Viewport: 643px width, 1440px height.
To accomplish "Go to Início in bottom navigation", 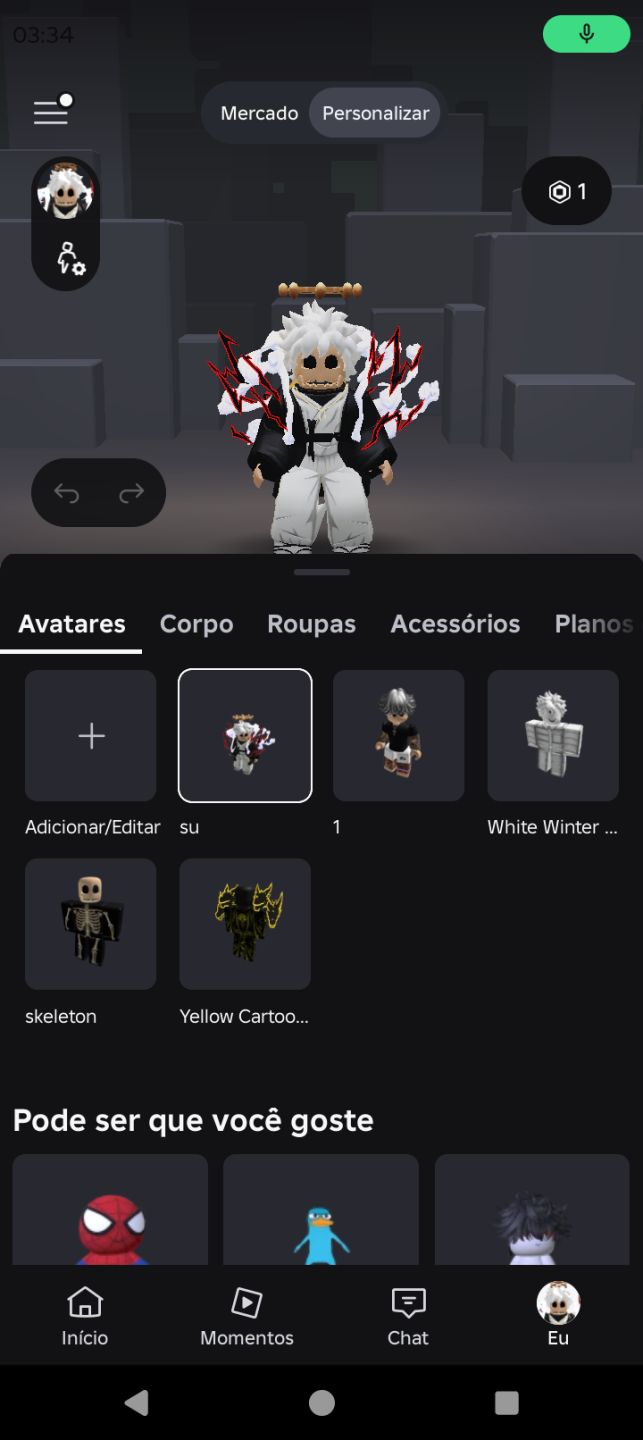I will pos(85,1316).
